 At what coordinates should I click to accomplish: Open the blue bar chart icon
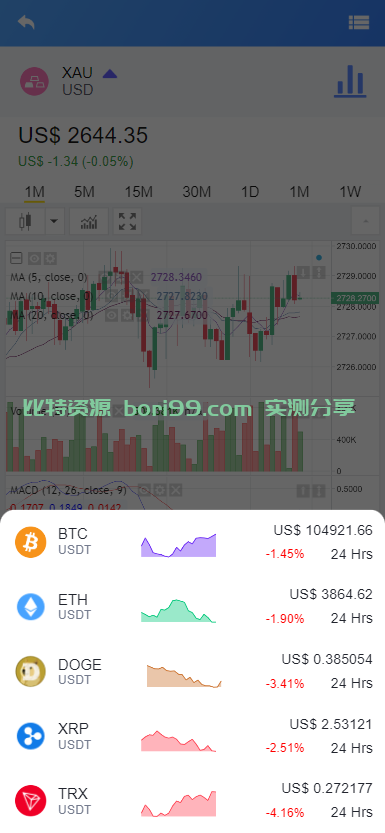click(x=350, y=81)
